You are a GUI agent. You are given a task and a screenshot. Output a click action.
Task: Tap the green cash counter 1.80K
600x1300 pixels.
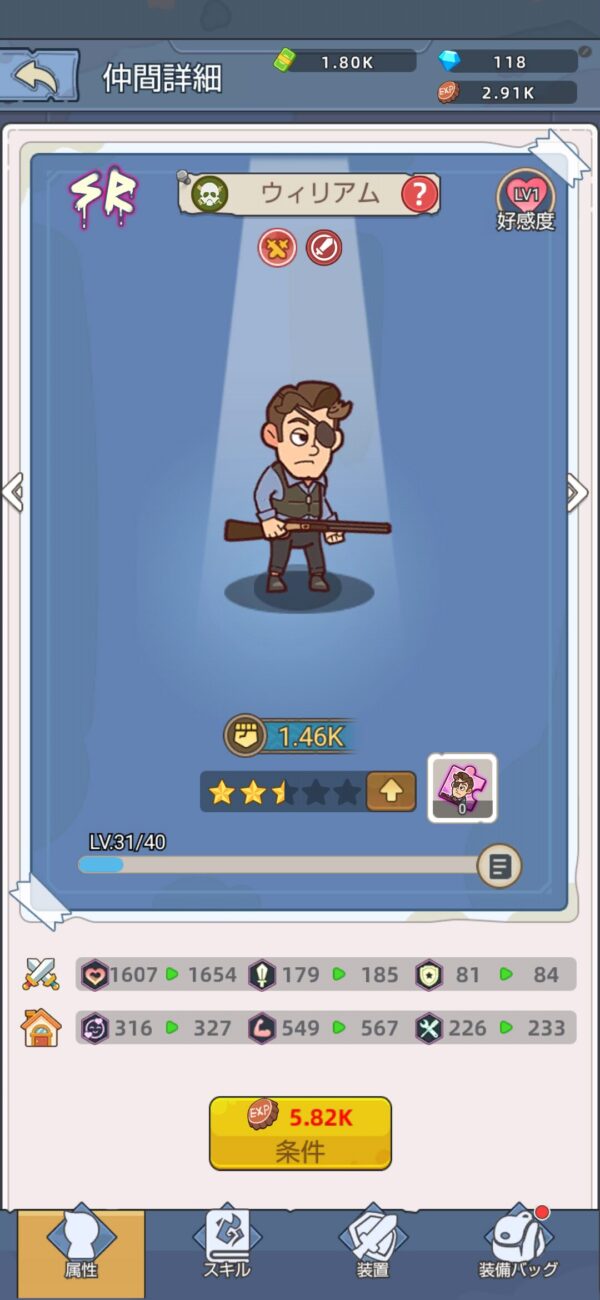pyautogui.click(x=345, y=62)
